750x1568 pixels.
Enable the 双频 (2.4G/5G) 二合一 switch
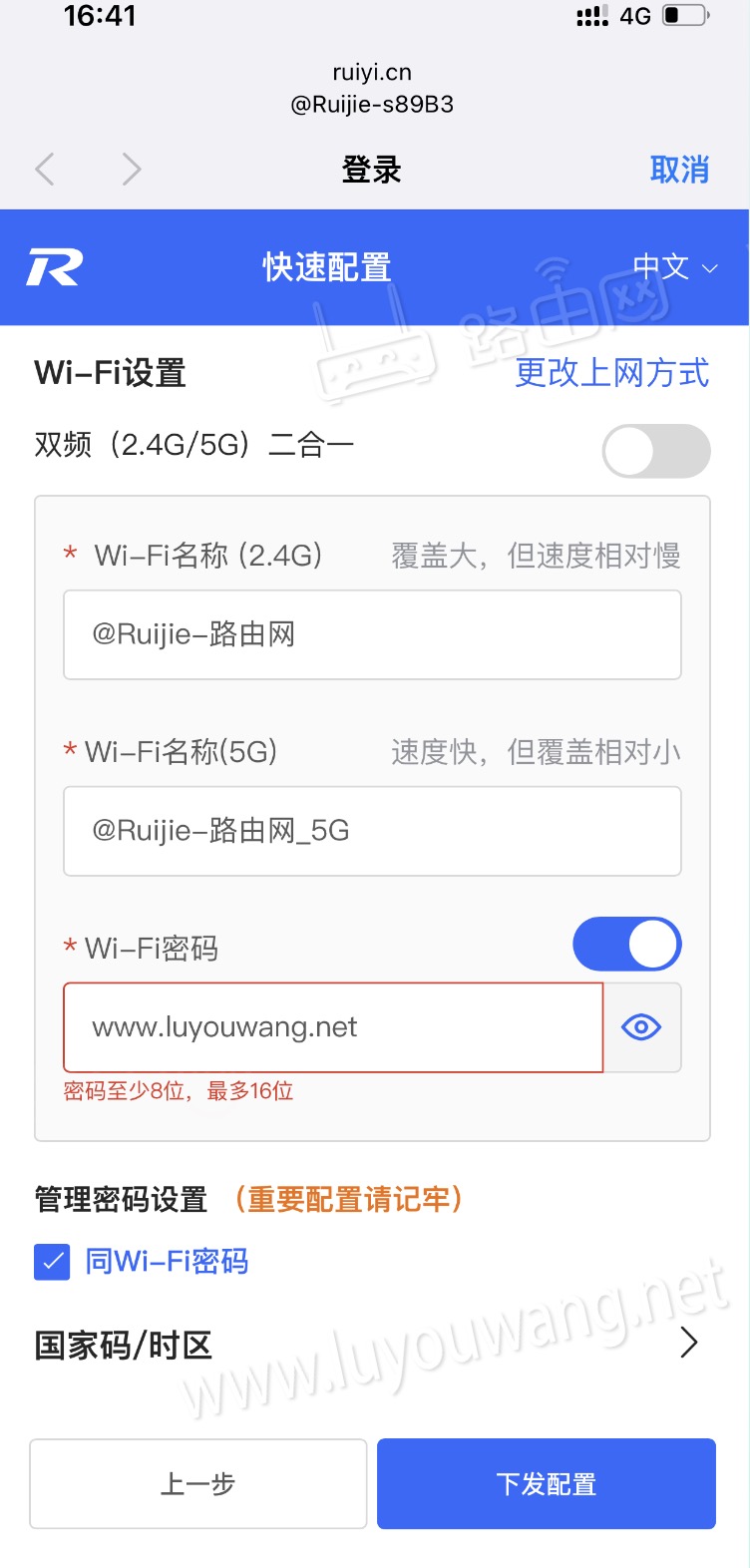click(655, 451)
